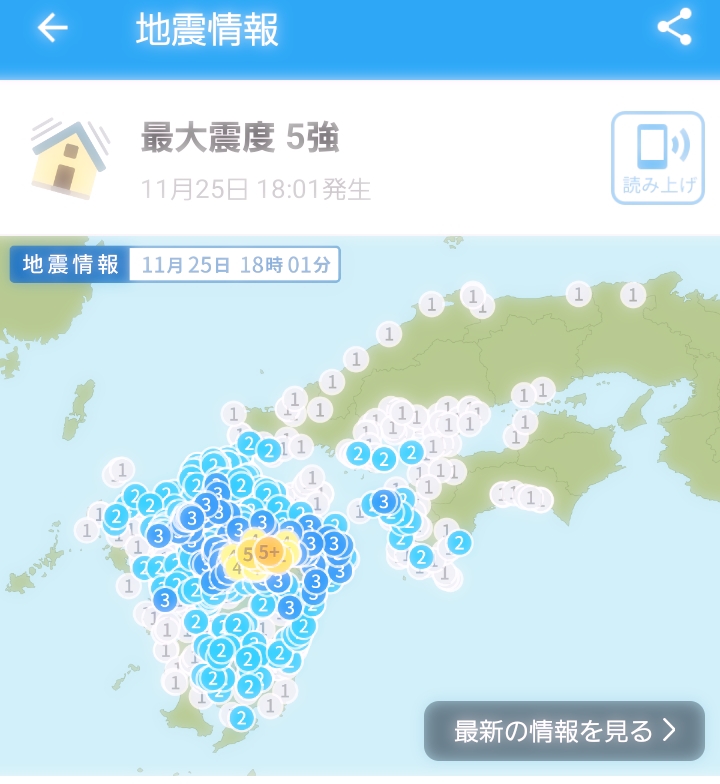Open 最新の情報を見る for the latest information
The height and width of the screenshot is (784, 720).
click(x=564, y=731)
